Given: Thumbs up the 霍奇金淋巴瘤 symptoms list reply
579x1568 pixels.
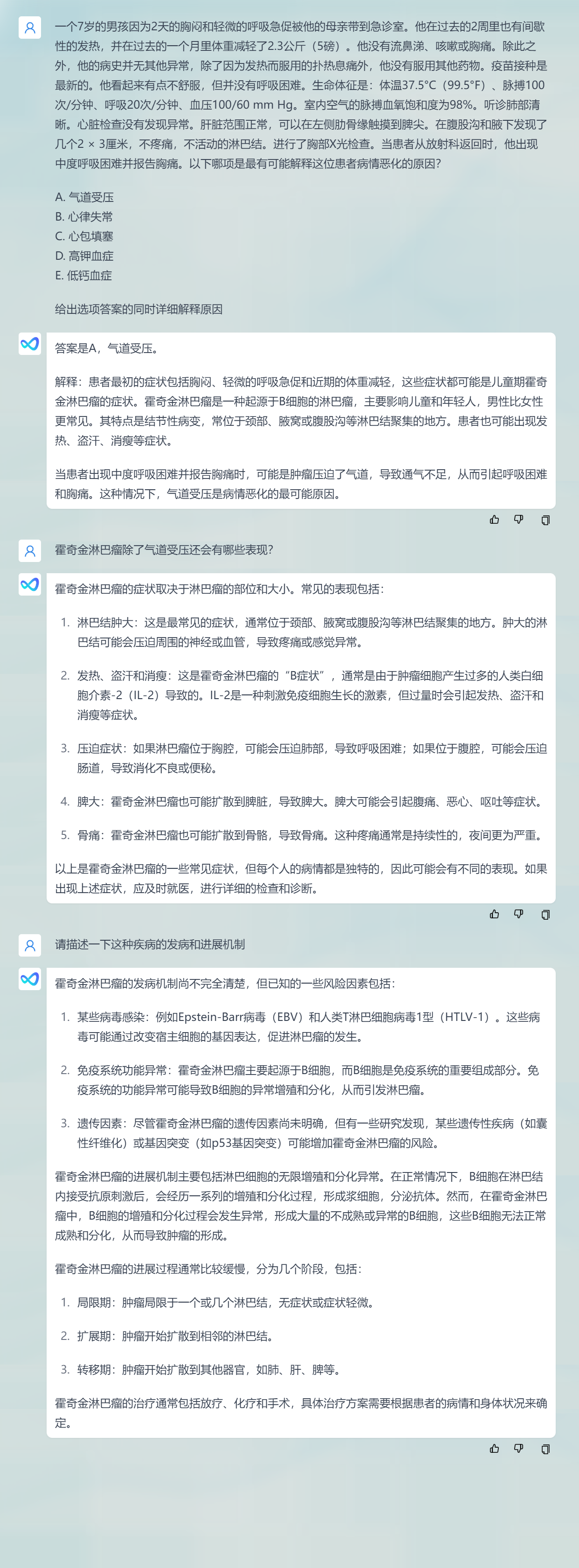Looking at the screenshot, I should [x=495, y=914].
